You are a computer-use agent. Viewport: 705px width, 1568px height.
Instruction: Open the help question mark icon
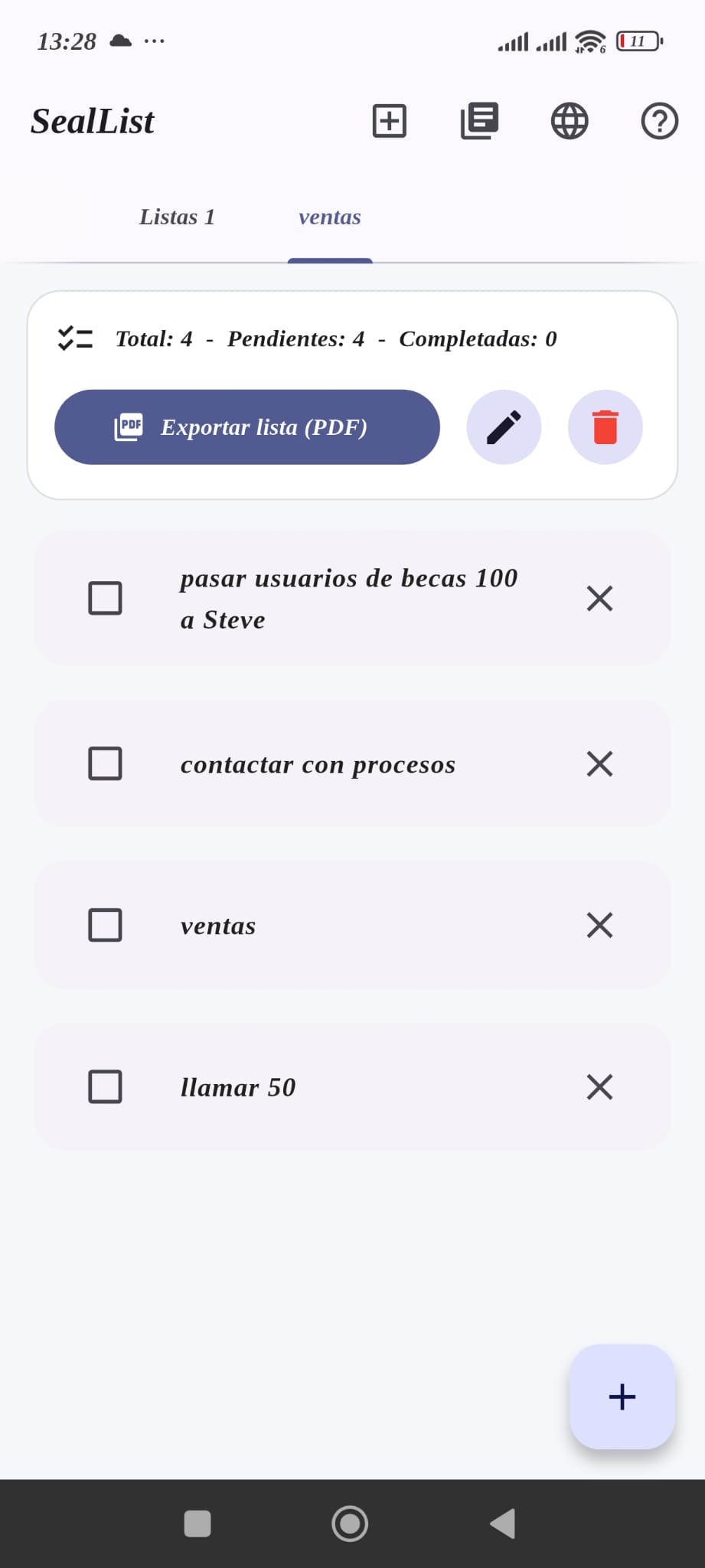pos(658,121)
